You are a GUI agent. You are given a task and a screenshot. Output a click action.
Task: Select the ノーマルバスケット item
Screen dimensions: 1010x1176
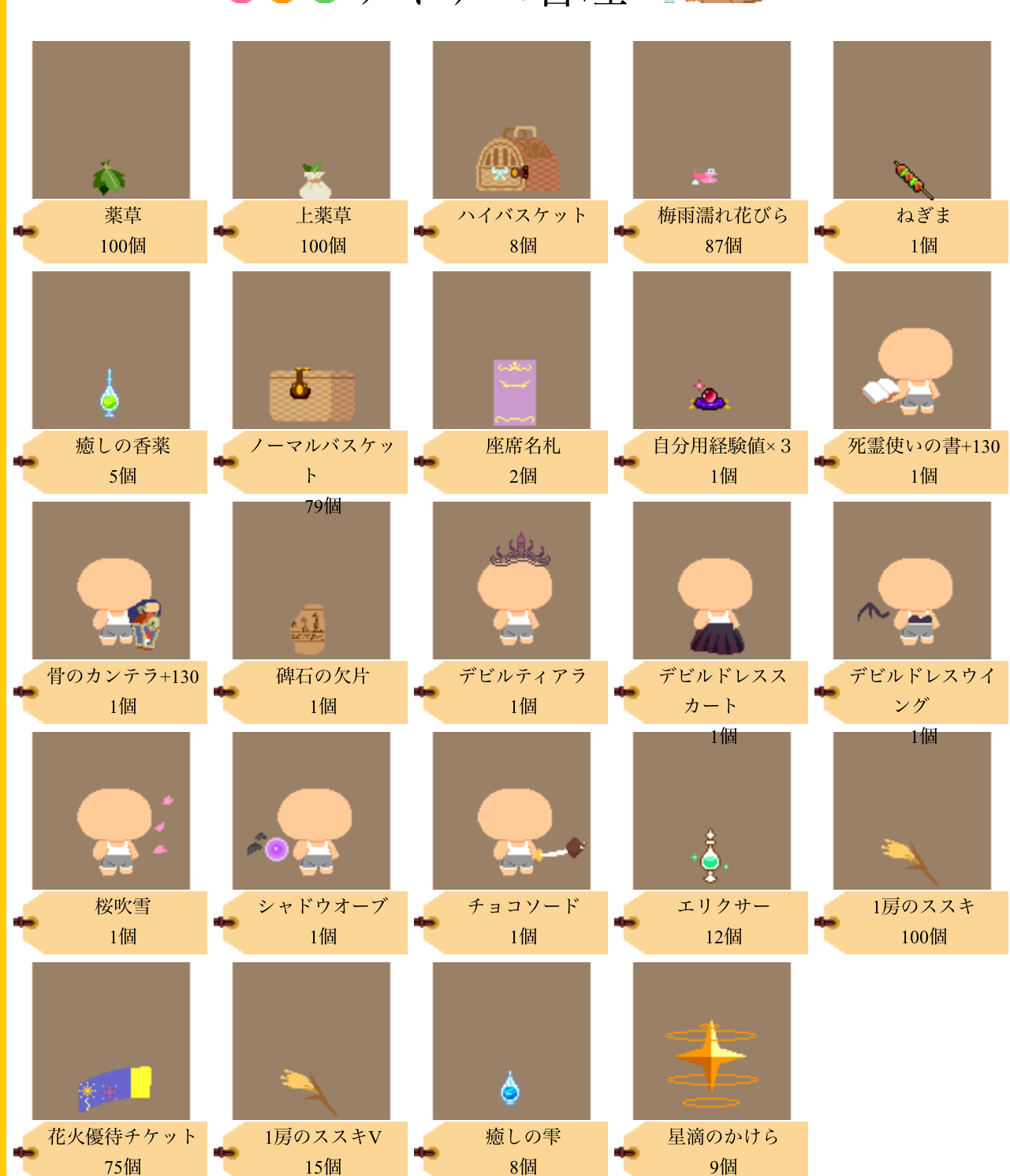[x=311, y=350]
